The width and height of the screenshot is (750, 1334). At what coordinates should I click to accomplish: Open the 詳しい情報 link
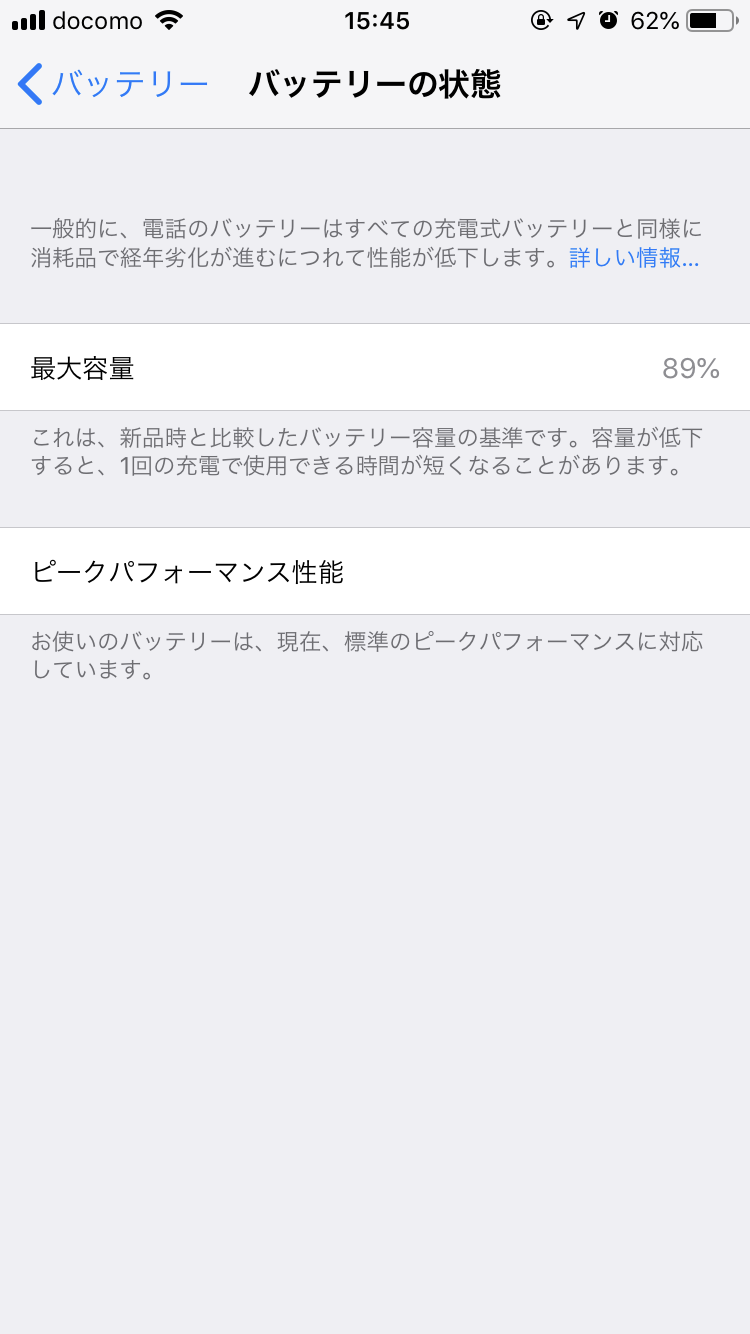pyautogui.click(x=633, y=258)
